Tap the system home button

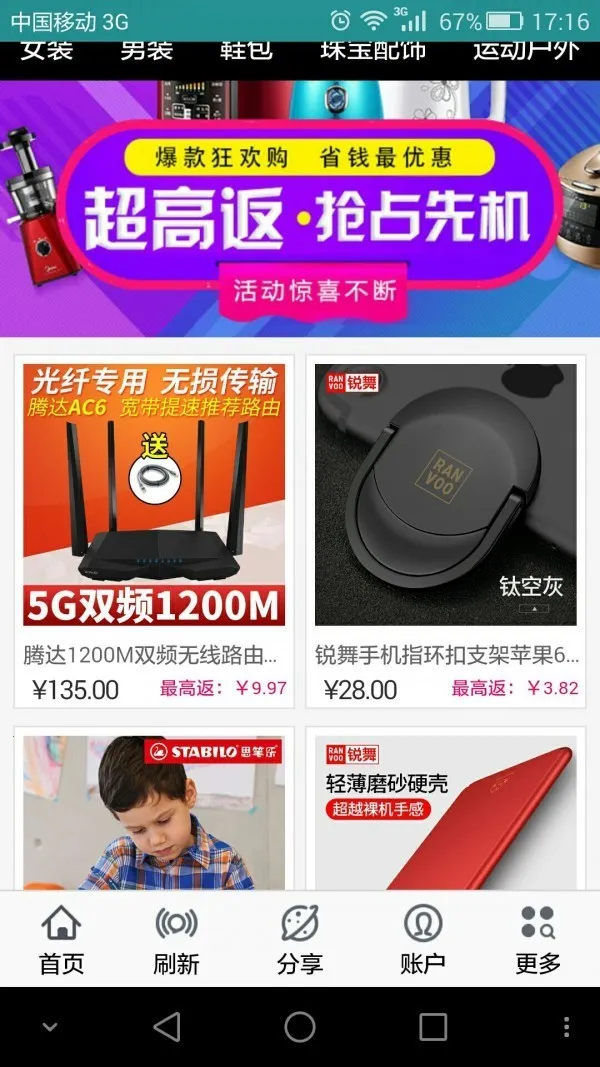coord(300,1027)
